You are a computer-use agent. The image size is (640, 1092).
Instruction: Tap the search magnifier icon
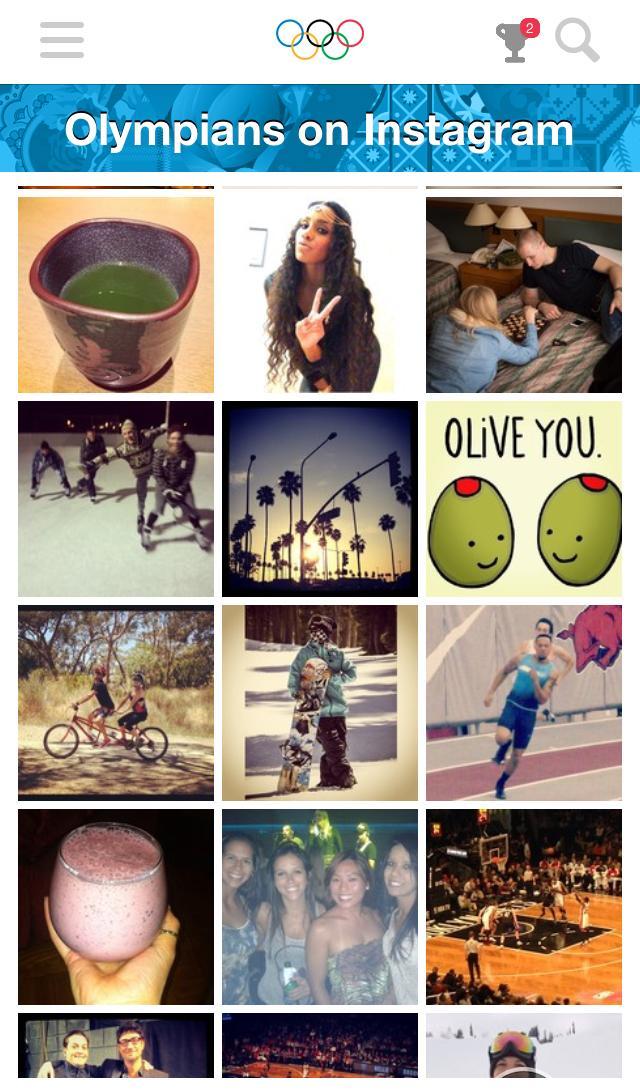577,41
